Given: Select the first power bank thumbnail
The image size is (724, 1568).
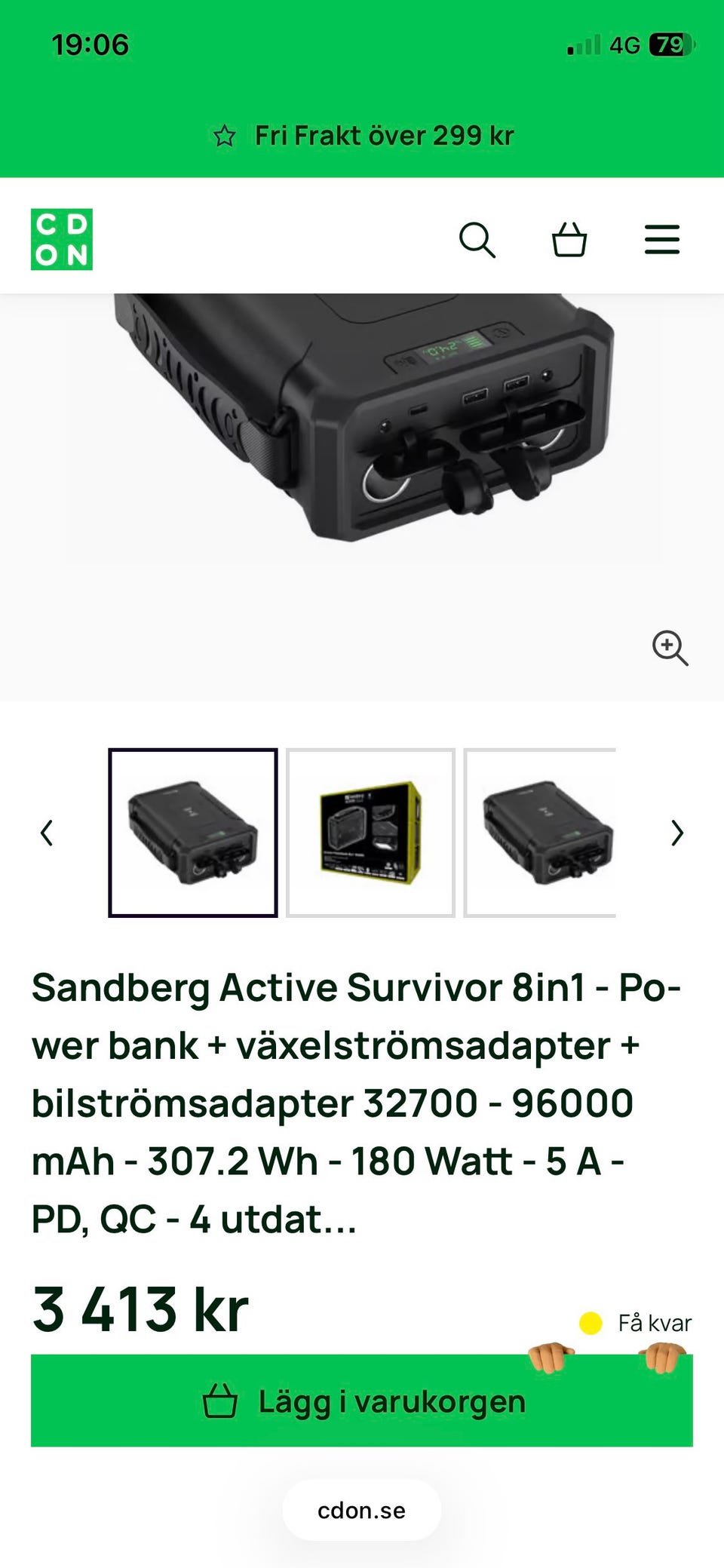Looking at the screenshot, I should click(193, 833).
